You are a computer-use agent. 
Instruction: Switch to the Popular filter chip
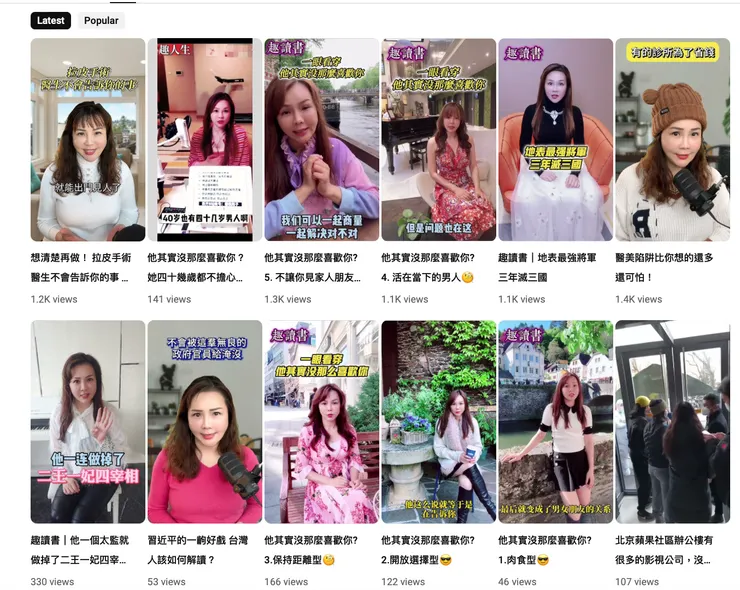point(101,20)
